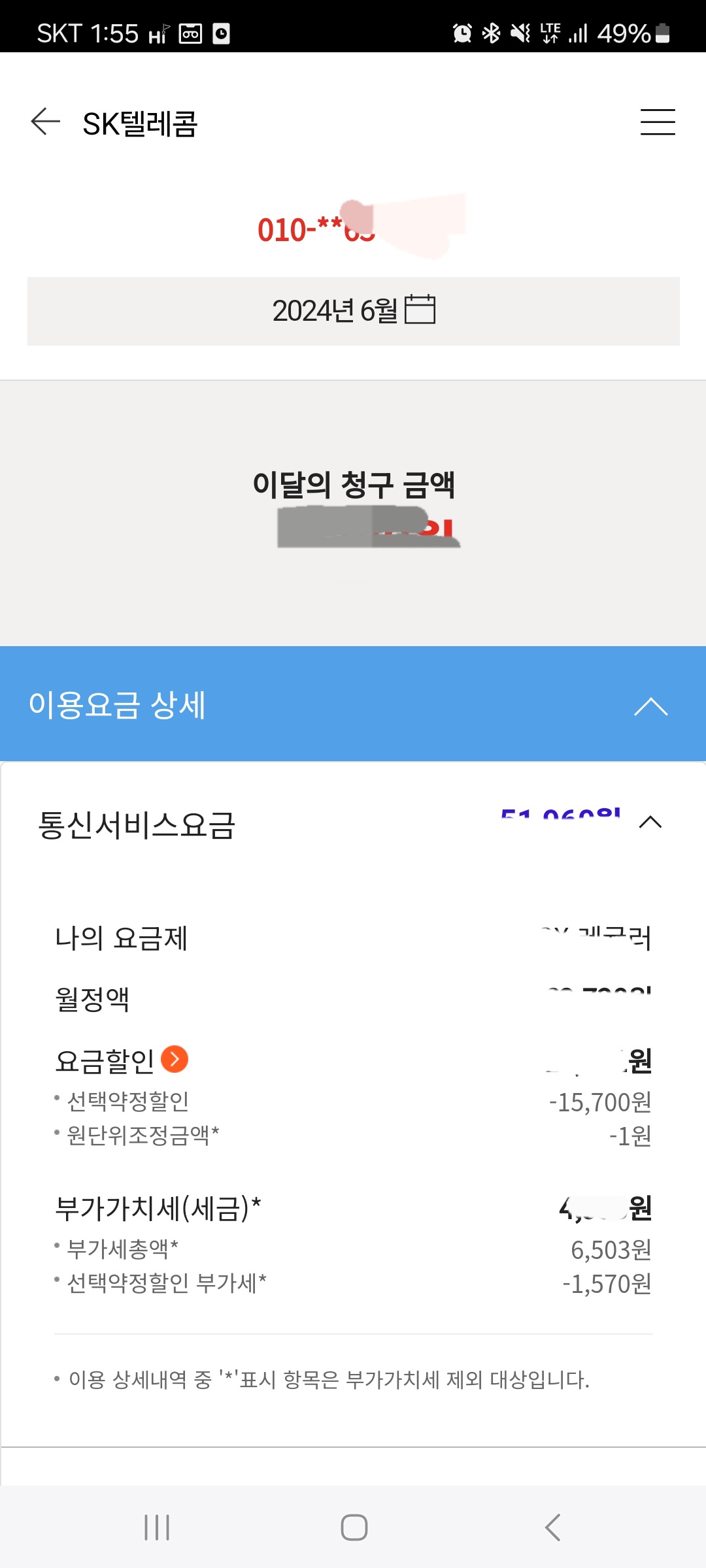Go back using the top-left arrow
This screenshot has width=706, height=1568.
pyautogui.click(x=45, y=122)
